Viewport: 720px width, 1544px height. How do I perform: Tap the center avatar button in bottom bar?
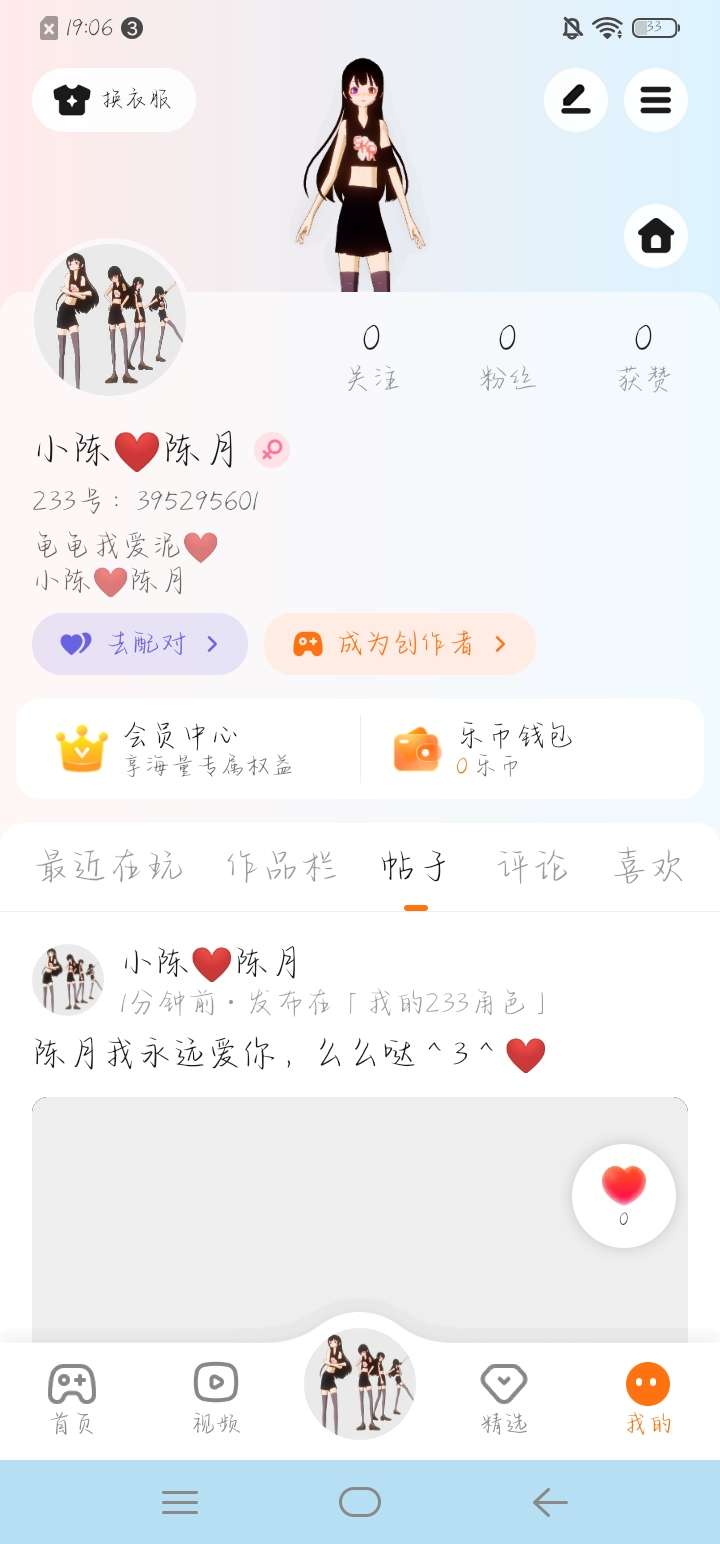[x=360, y=1384]
